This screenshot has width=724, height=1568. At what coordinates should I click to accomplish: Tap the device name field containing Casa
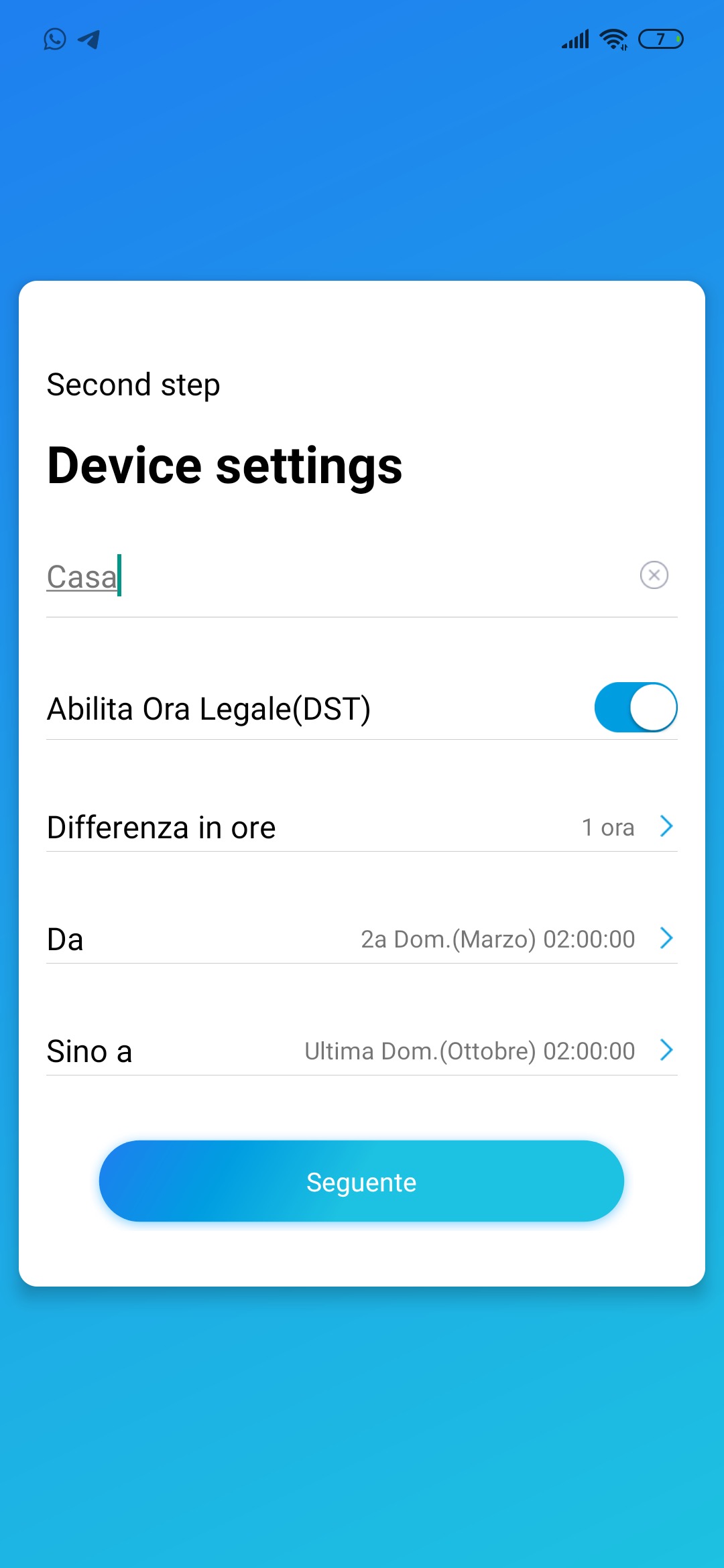coord(322,576)
